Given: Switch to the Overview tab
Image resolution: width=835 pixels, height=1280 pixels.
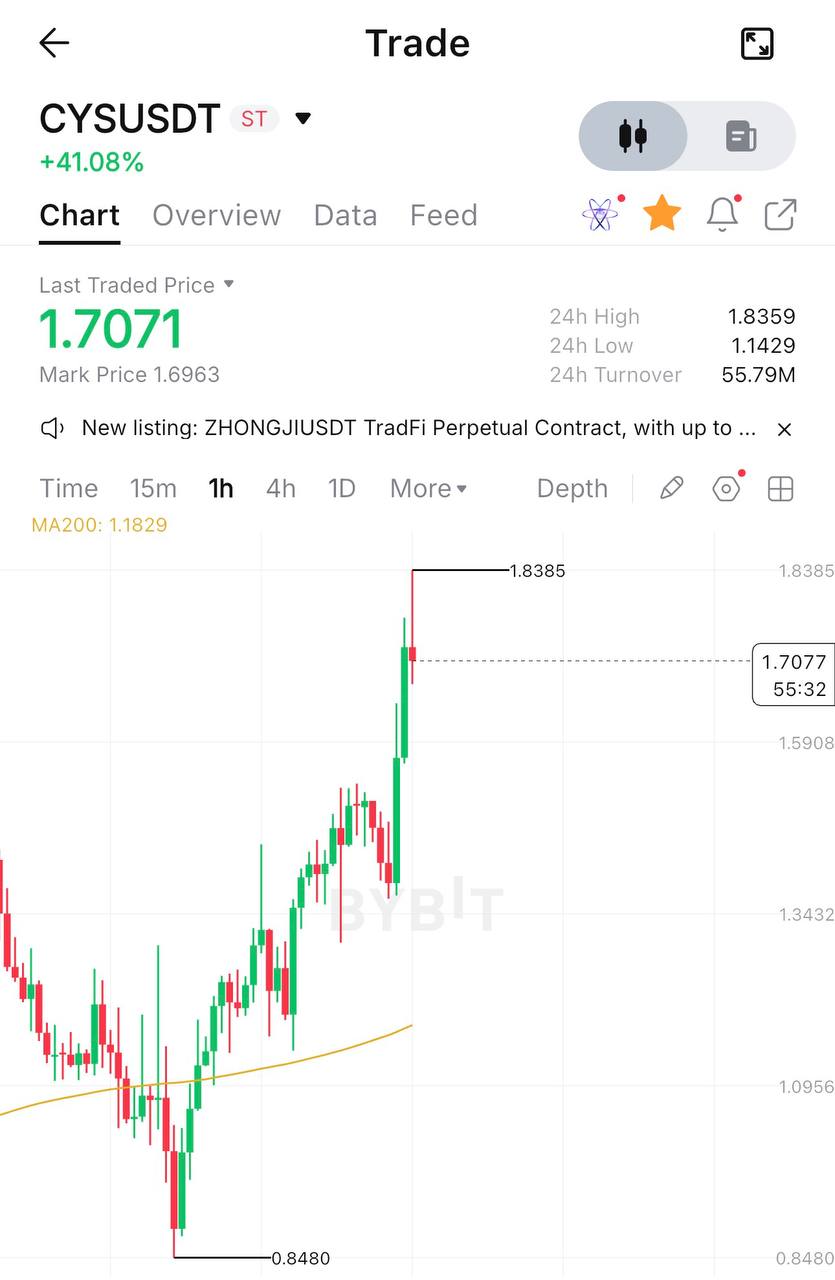Looking at the screenshot, I should tap(216, 215).
